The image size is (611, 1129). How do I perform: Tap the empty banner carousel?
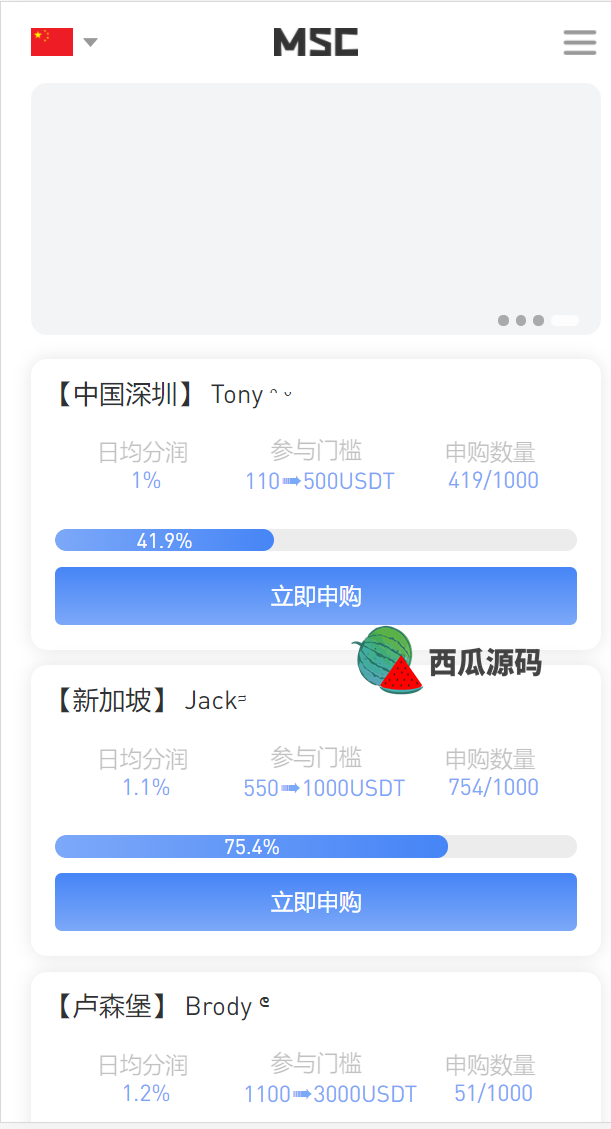pos(315,208)
